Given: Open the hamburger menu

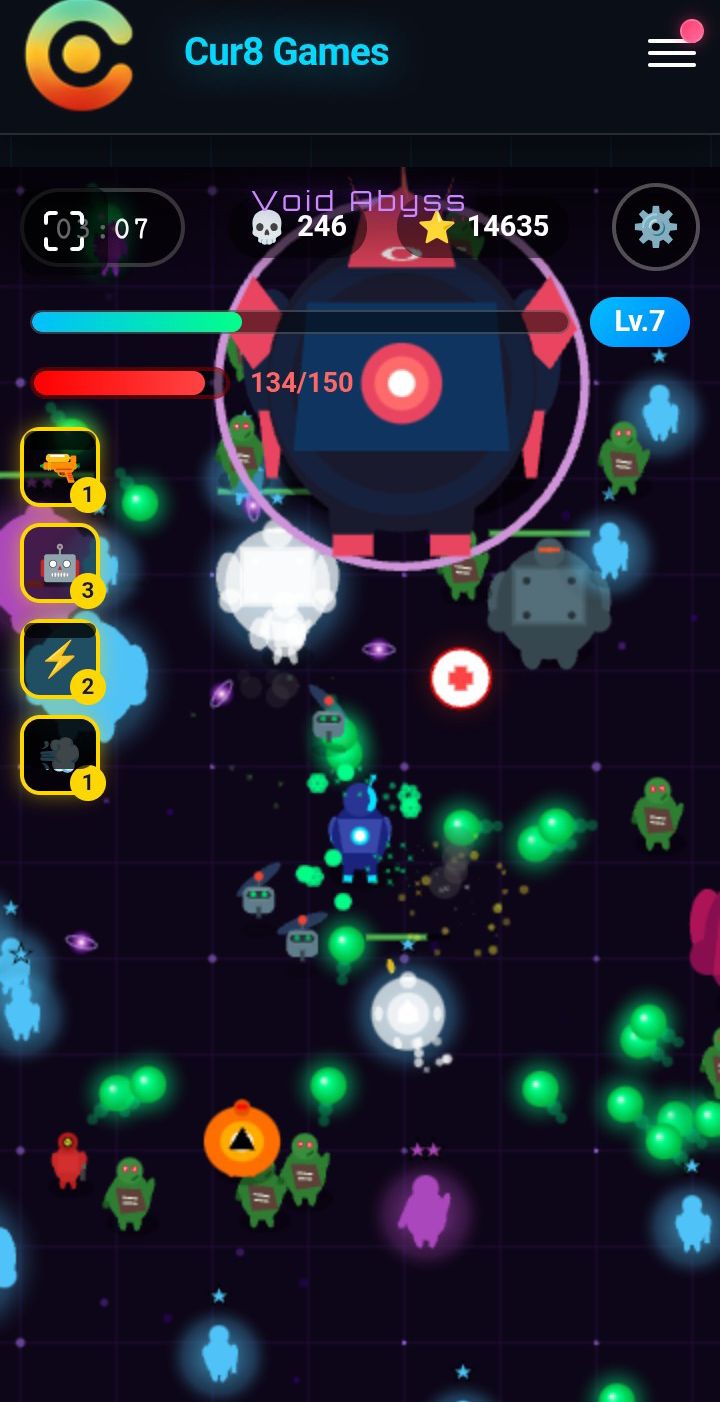Looking at the screenshot, I should (672, 52).
